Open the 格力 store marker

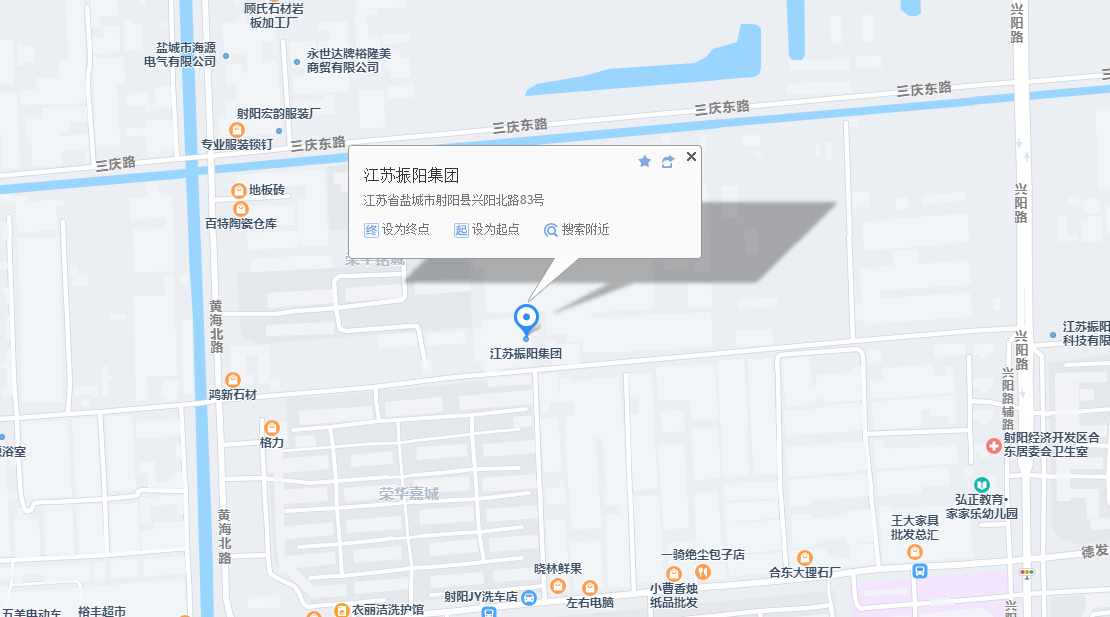pos(271,427)
